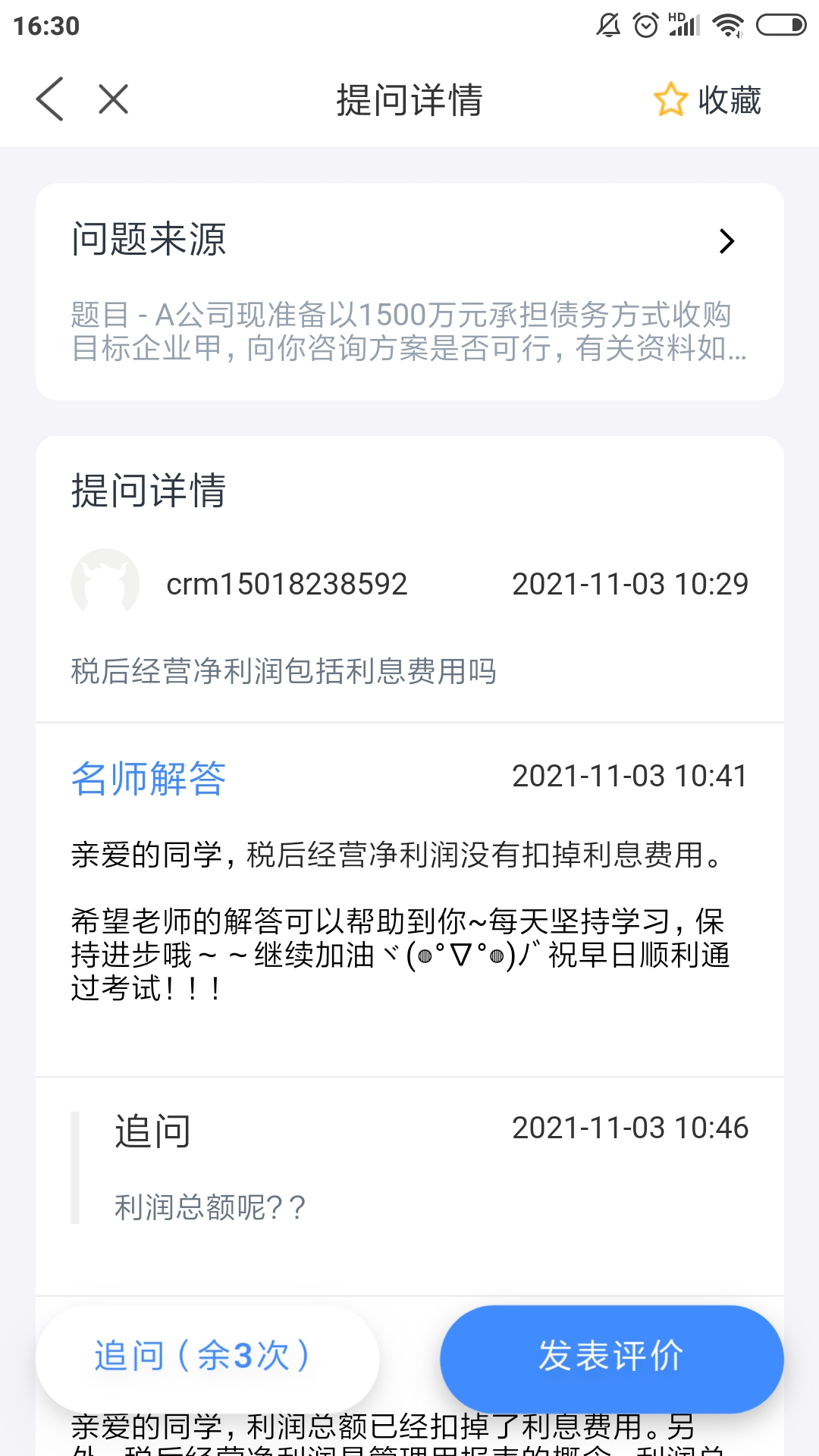Open crm15018238592's profile avatar
Viewport: 819px width, 1456px height.
pos(105,583)
